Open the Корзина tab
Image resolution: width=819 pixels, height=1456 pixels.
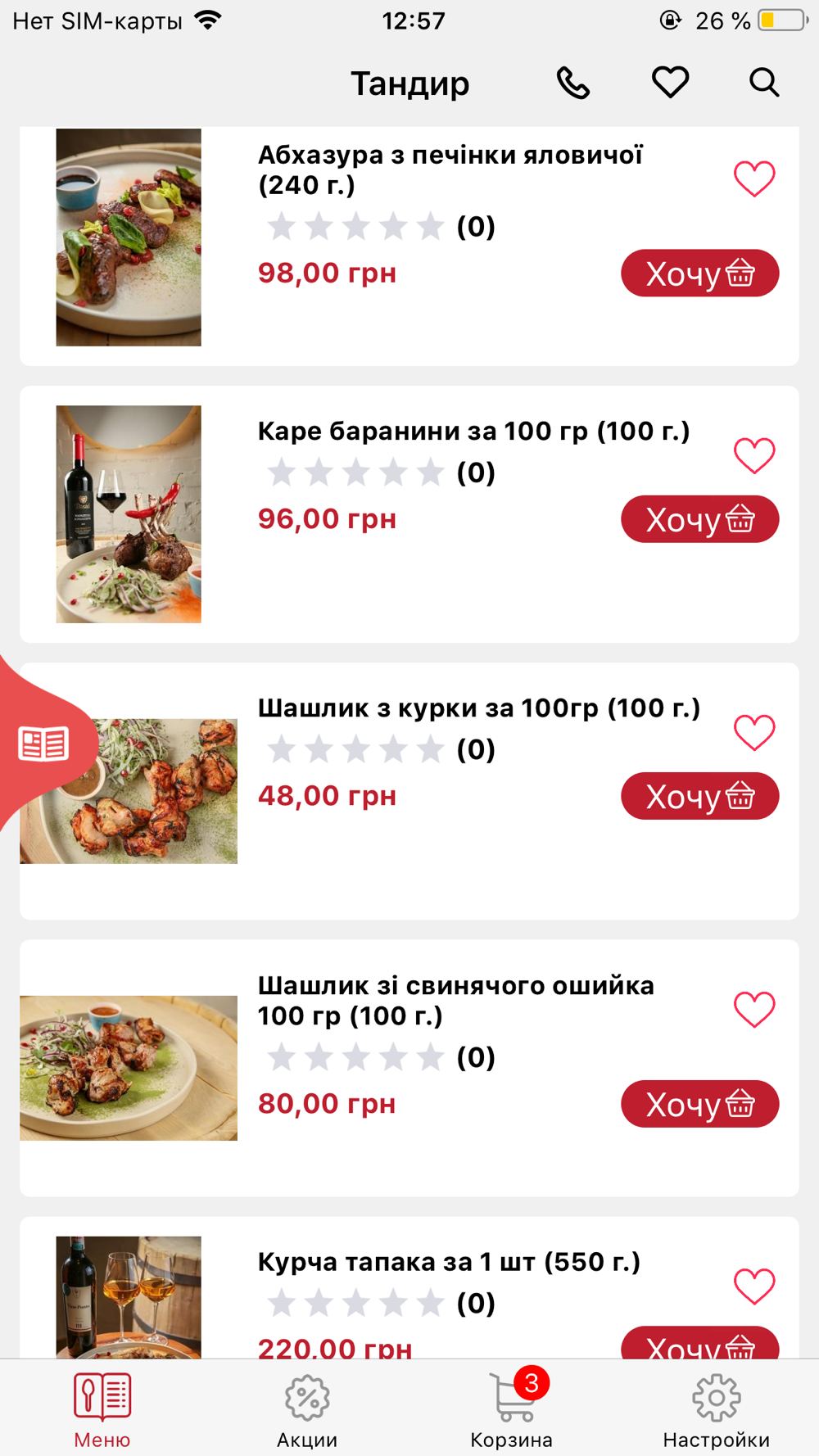point(512,1410)
